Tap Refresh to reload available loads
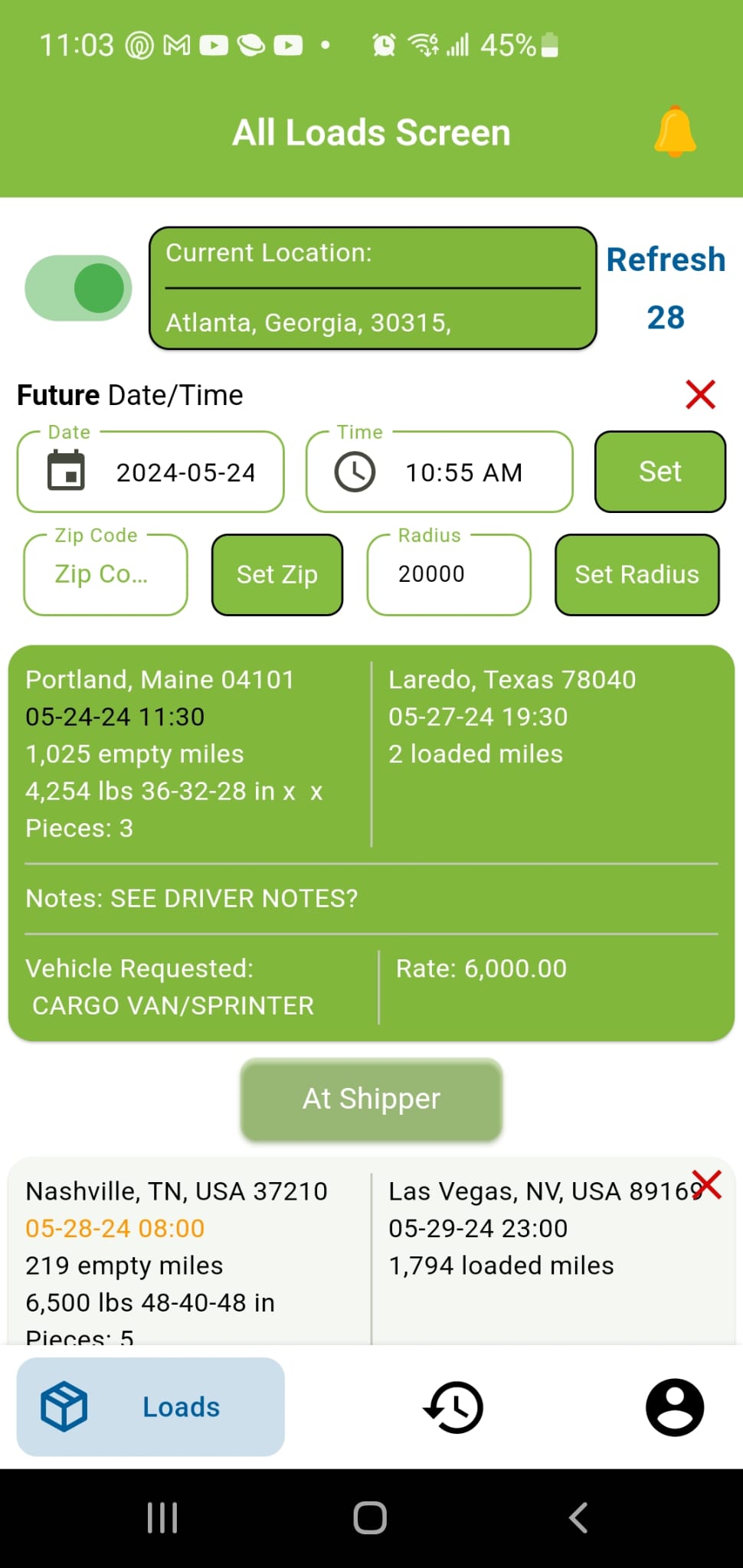743x1568 pixels. click(x=666, y=260)
